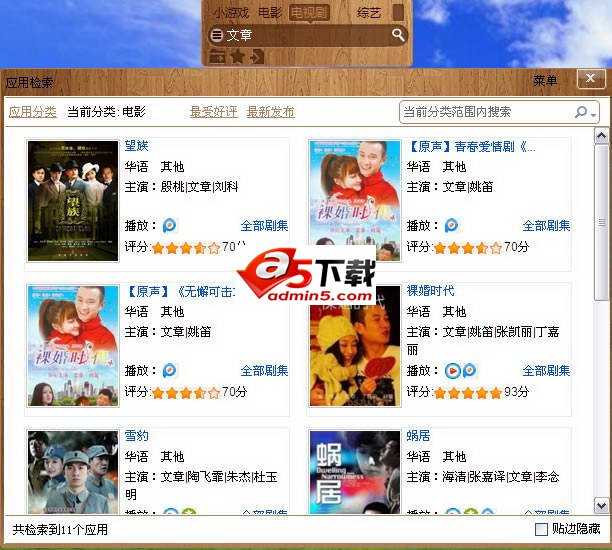This screenshot has height=550, width=612.
Task: View 全部剧集 for 望族
Action: (264, 226)
